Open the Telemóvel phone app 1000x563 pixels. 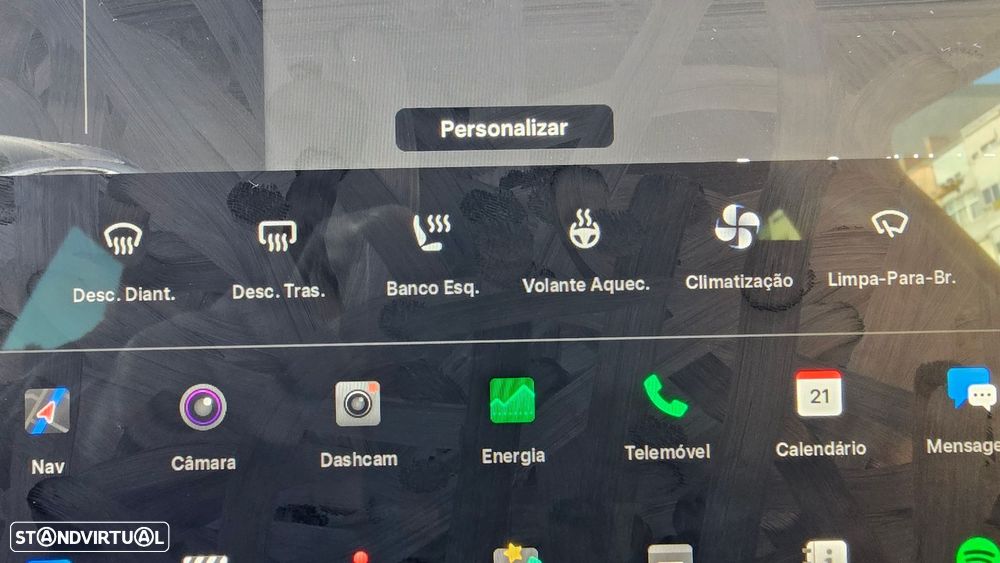(666, 396)
